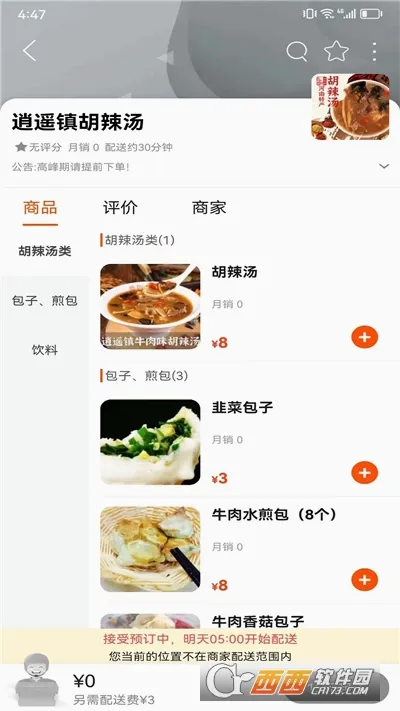Switch to the 商家 tab
400x711 pixels.
[x=209, y=208]
